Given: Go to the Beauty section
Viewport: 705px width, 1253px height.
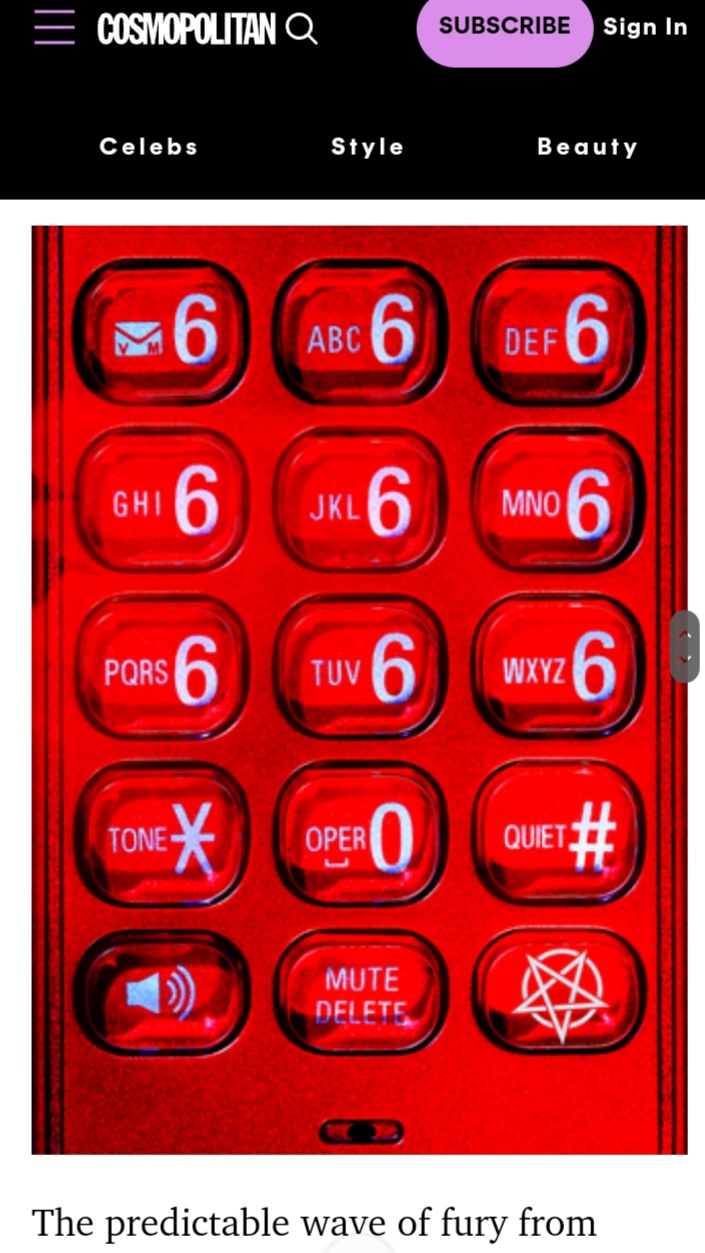Looking at the screenshot, I should (x=587, y=147).
